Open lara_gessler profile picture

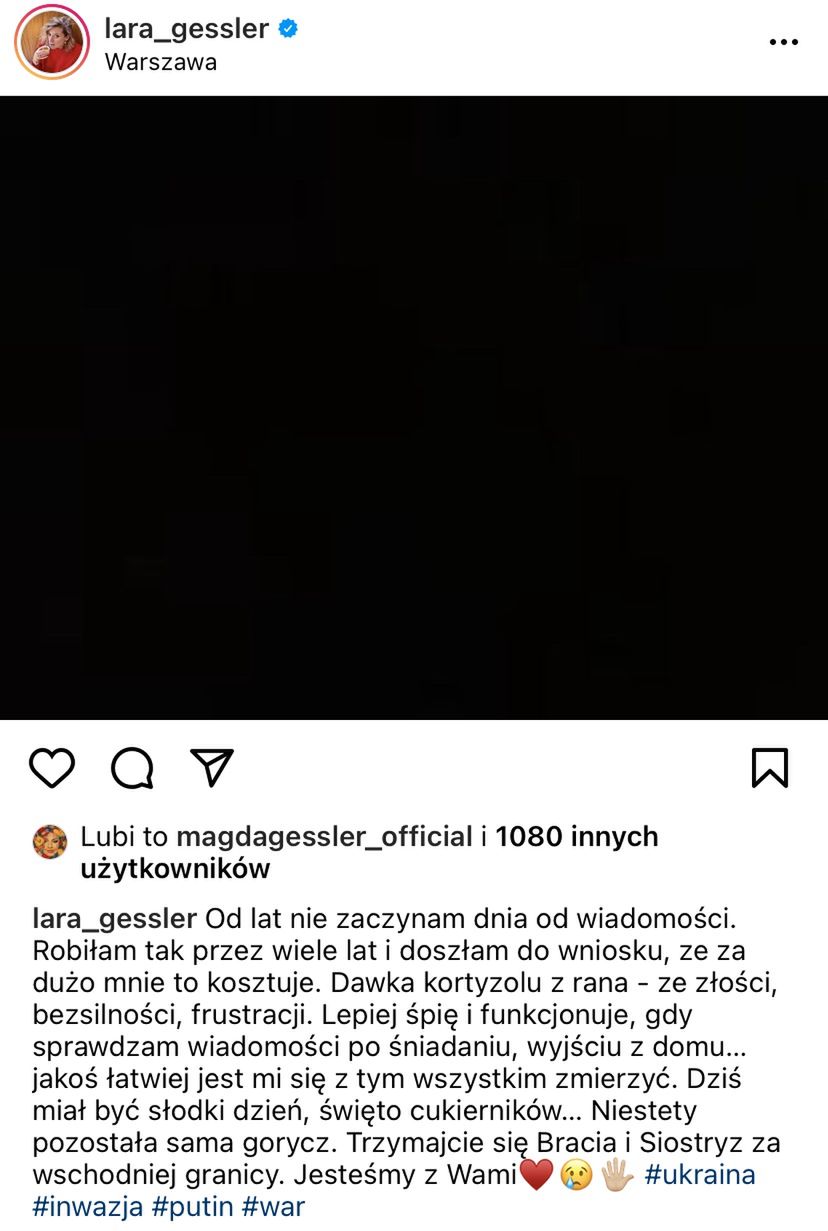point(52,43)
